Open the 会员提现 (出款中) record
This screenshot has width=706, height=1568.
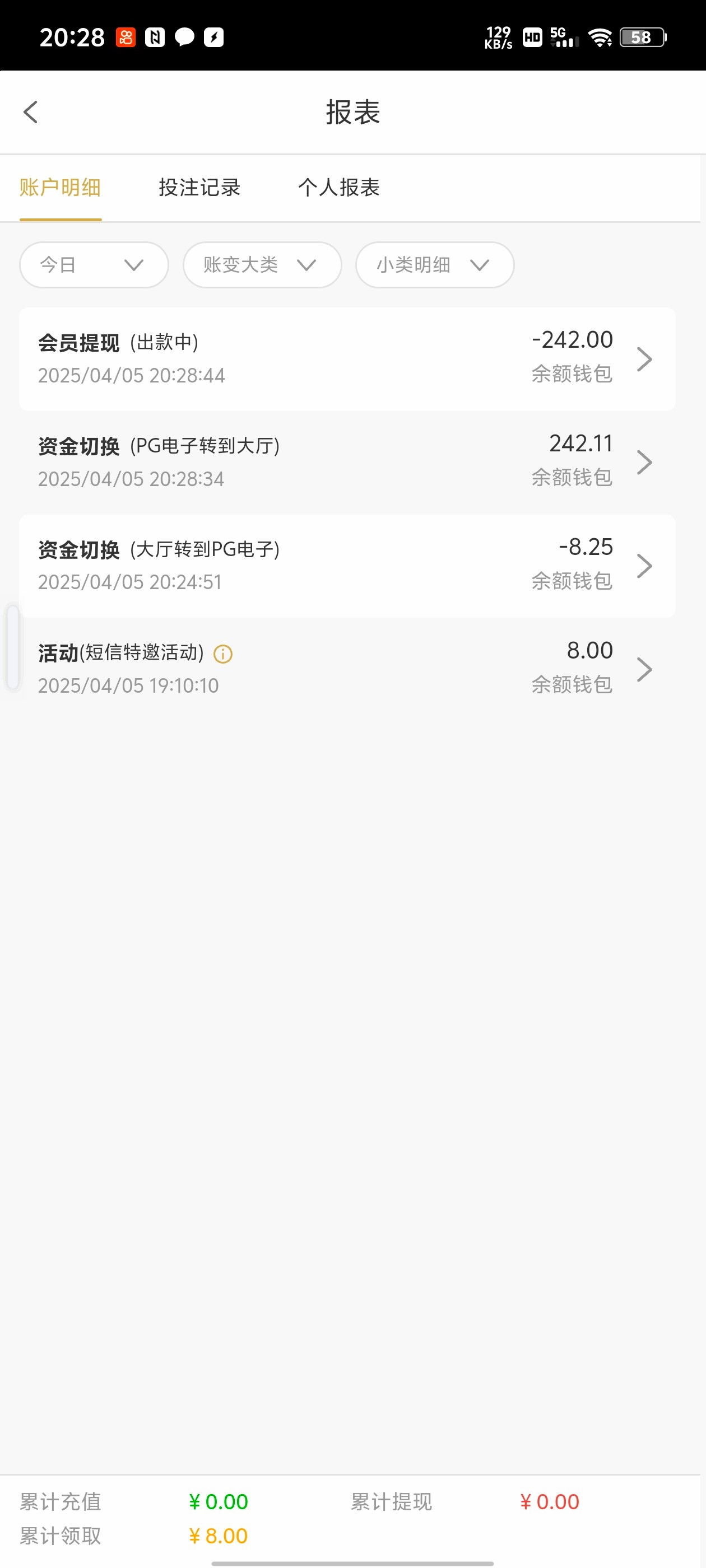click(347, 359)
